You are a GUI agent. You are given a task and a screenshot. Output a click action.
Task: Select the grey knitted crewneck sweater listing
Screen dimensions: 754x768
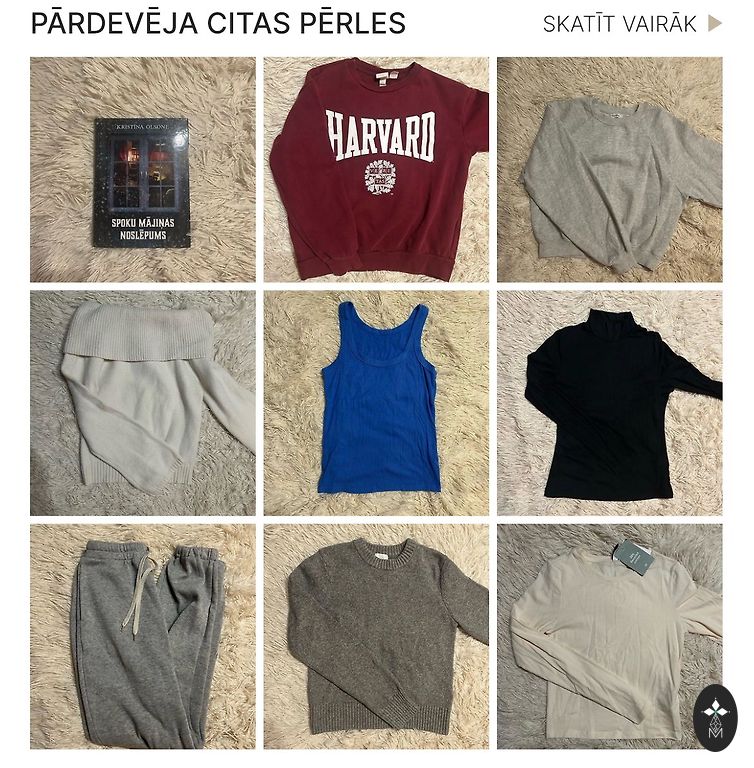376,636
